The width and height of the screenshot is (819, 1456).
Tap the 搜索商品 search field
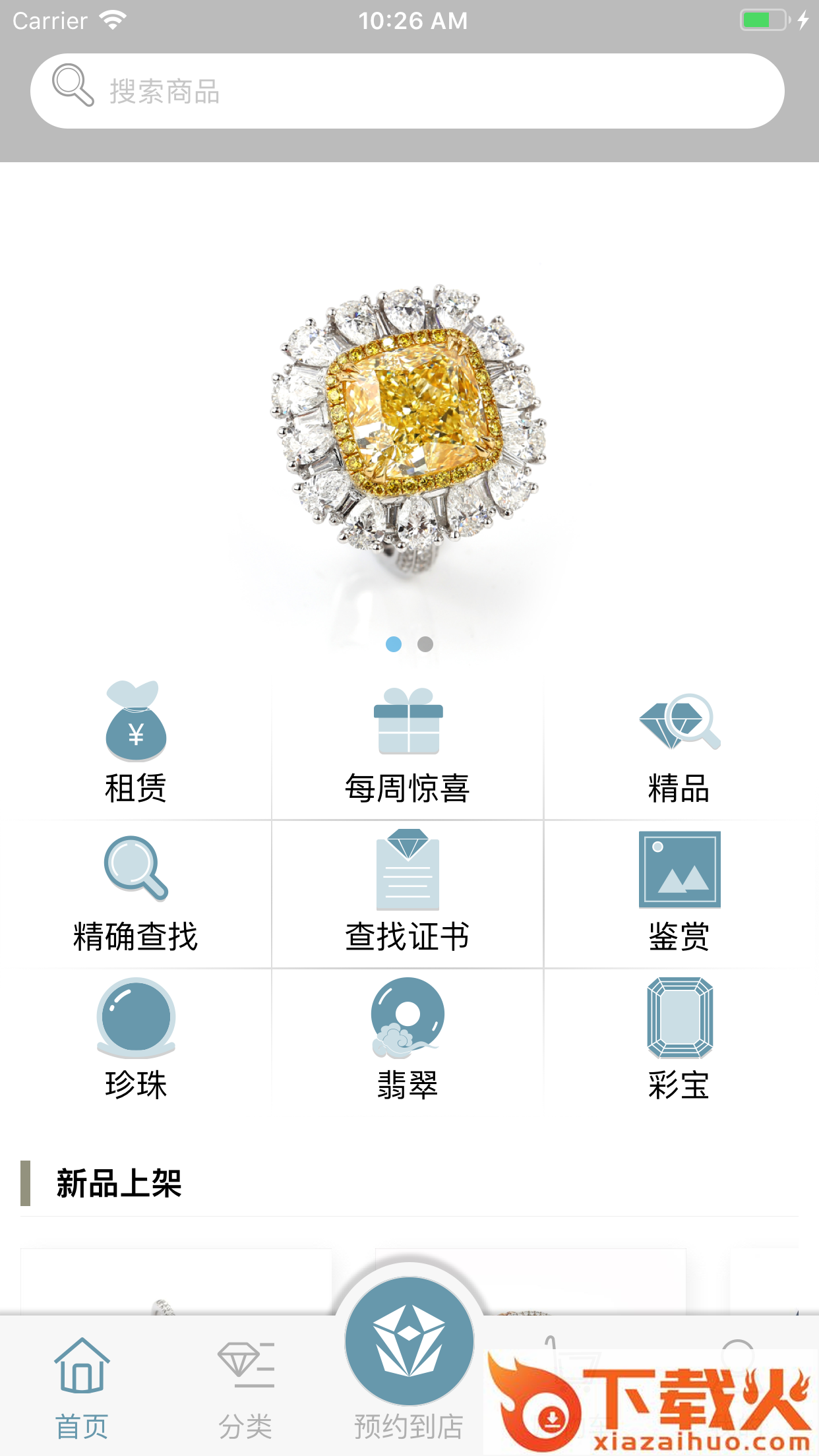click(x=408, y=91)
